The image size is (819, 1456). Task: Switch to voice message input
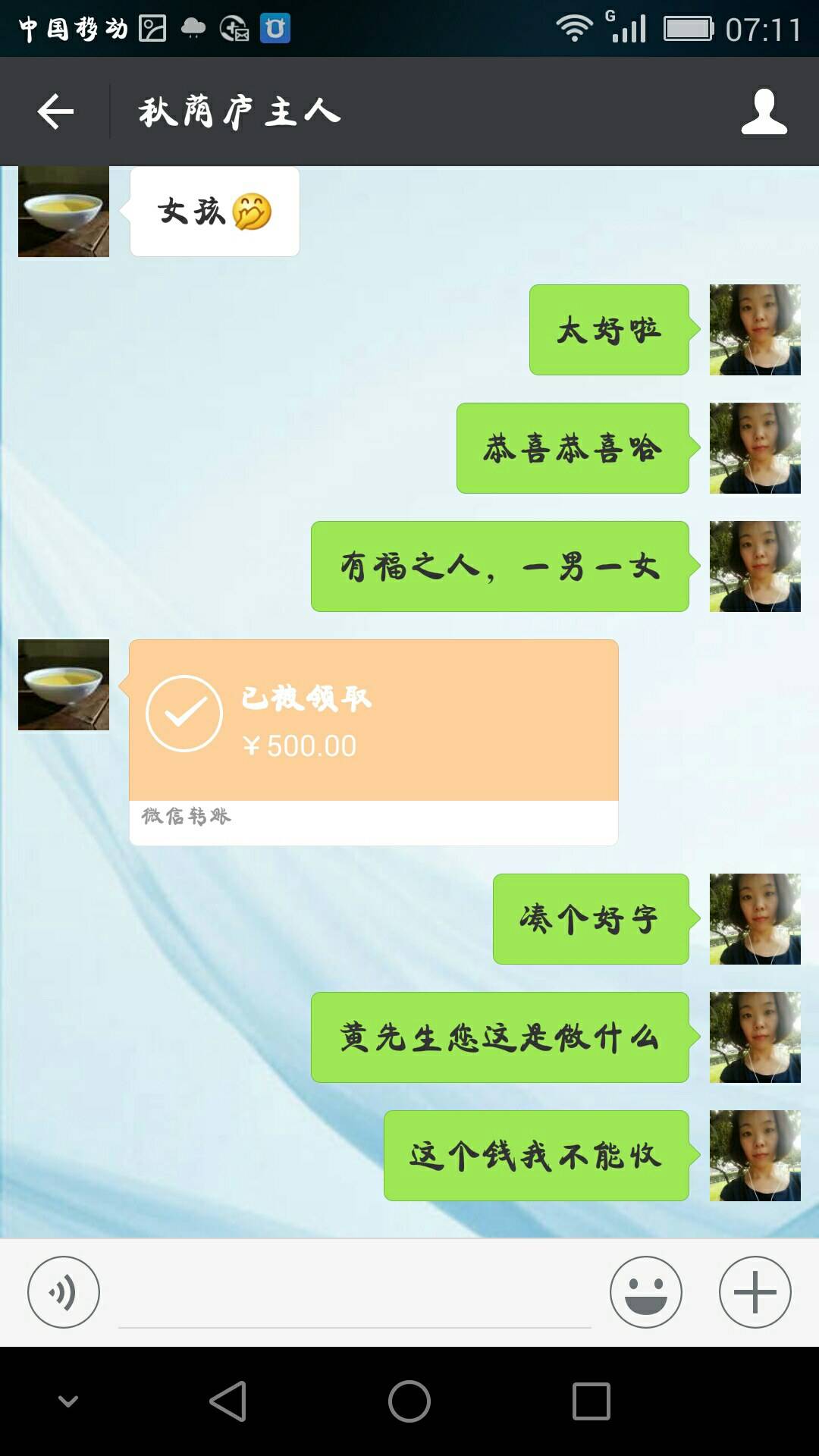pos(64,1292)
